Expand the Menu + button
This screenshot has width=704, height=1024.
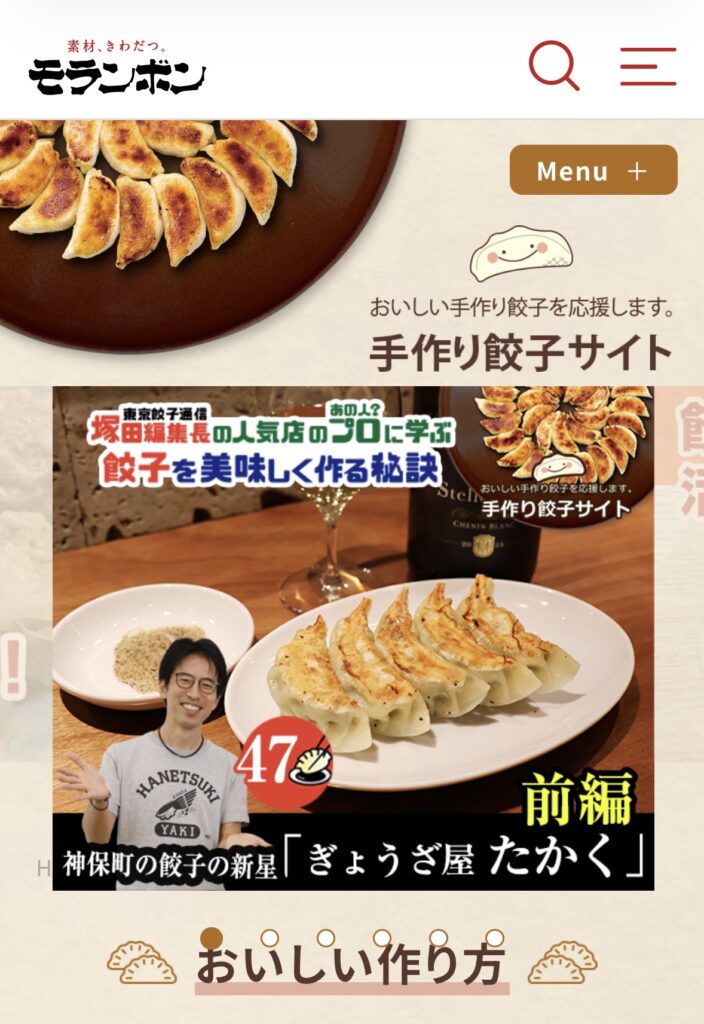(593, 170)
